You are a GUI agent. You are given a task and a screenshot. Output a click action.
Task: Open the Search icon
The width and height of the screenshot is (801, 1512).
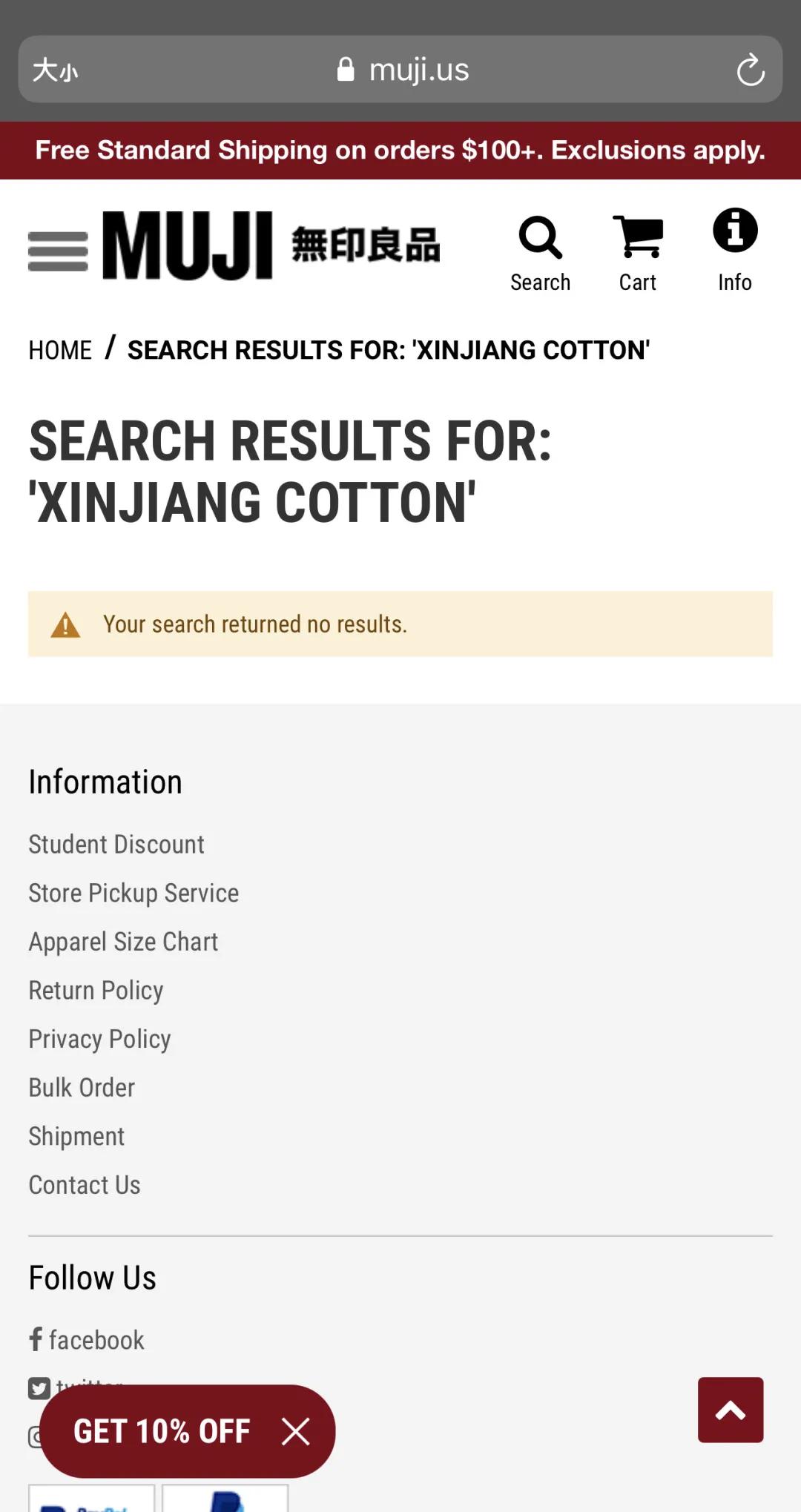pyautogui.click(x=540, y=245)
